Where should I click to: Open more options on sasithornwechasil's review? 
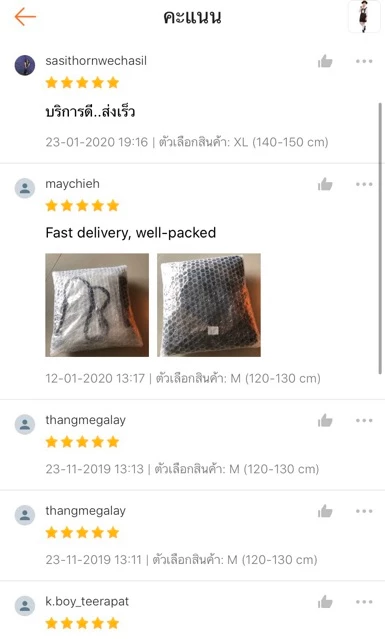tap(364, 61)
